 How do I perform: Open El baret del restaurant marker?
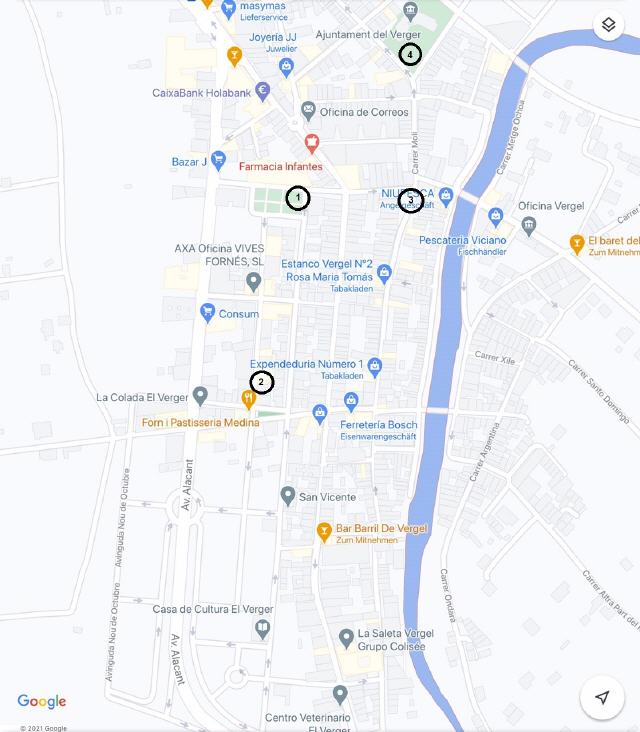577,242
